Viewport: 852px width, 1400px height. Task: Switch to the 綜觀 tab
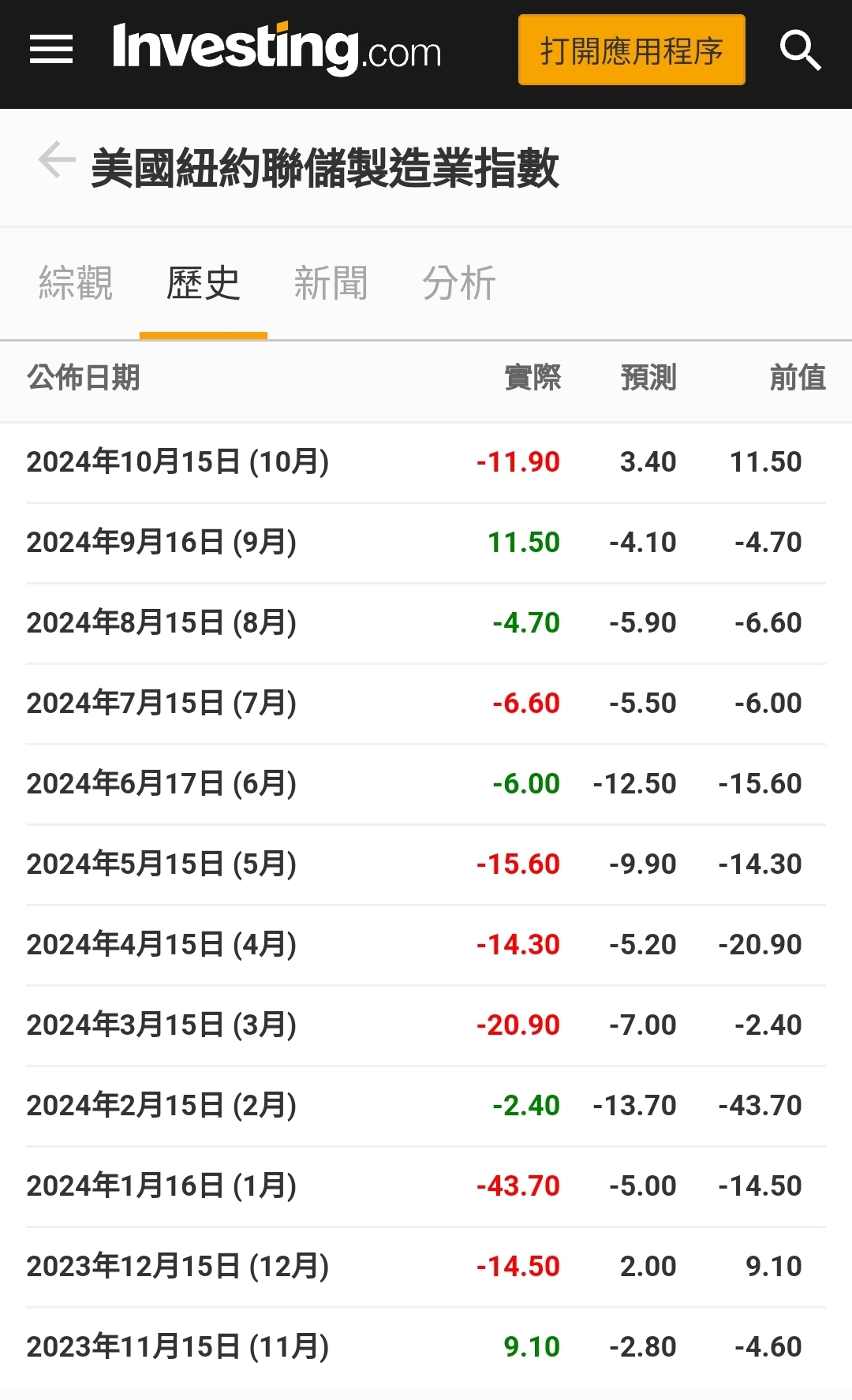[76, 283]
